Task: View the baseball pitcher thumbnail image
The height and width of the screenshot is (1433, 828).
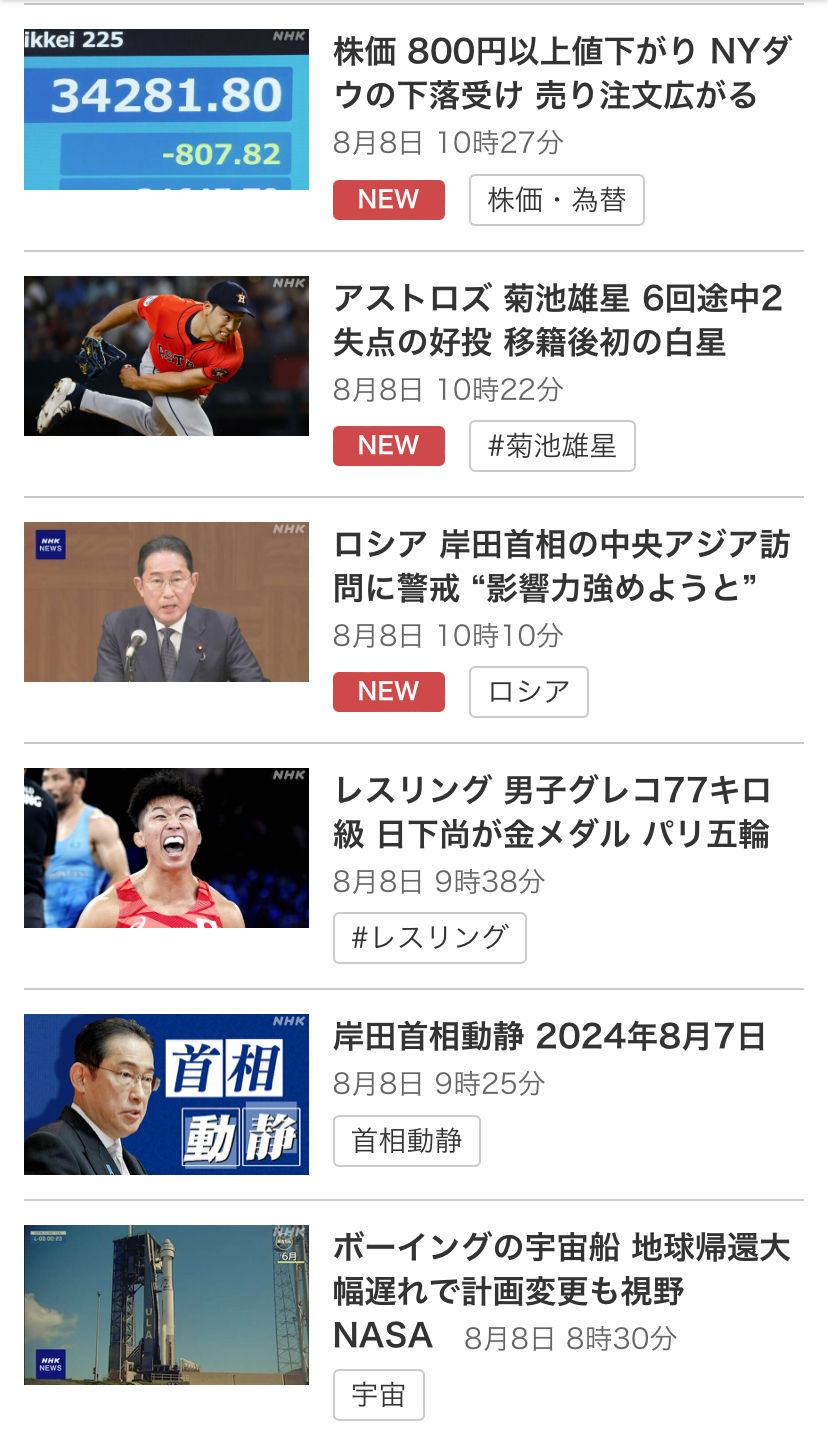Action: pyautogui.click(x=166, y=356)
